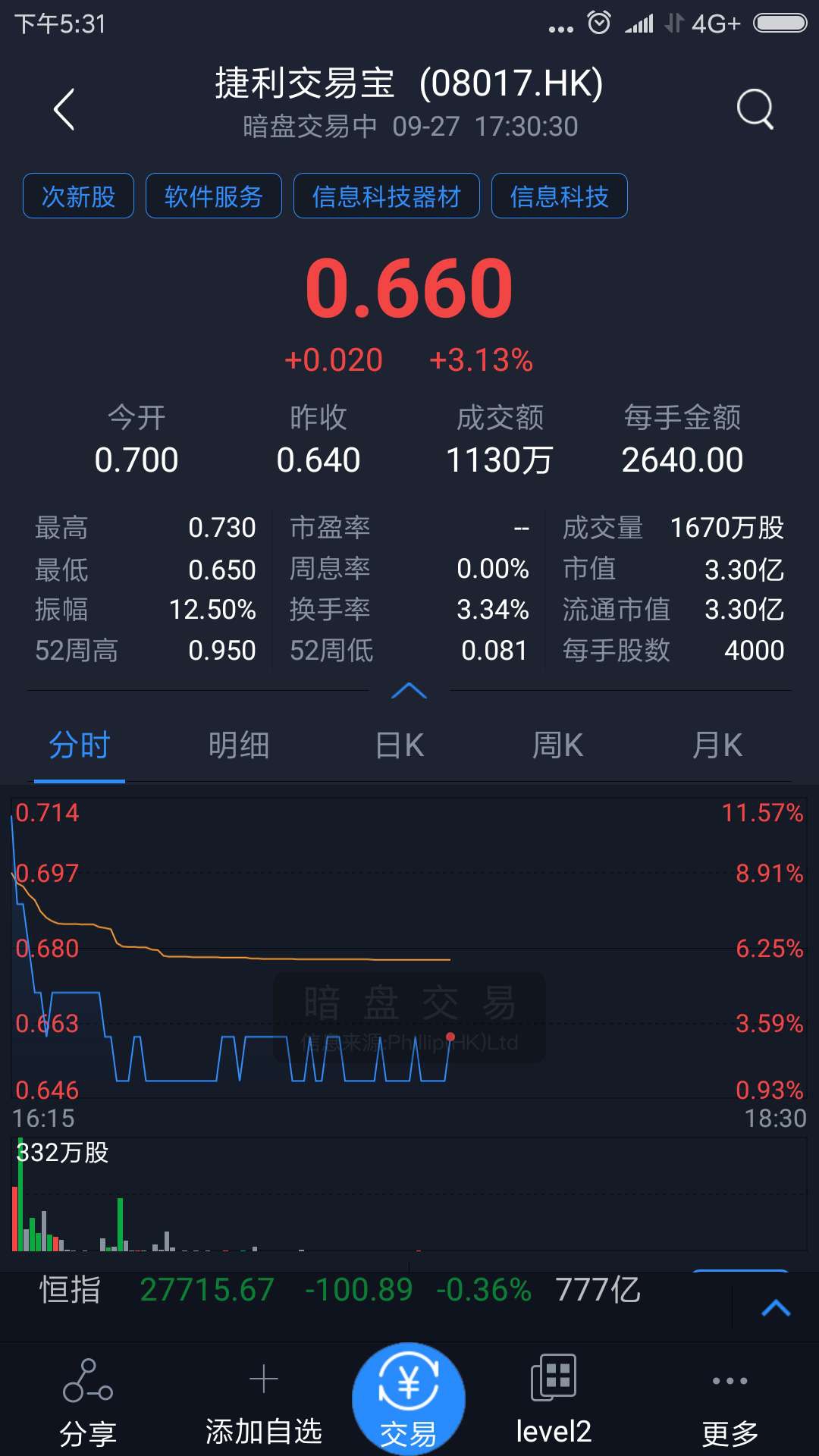Viewport: 819px width, 1456px height.
Task: Add stock to watchlist with 添加自选
Action: click(264, 1403)
